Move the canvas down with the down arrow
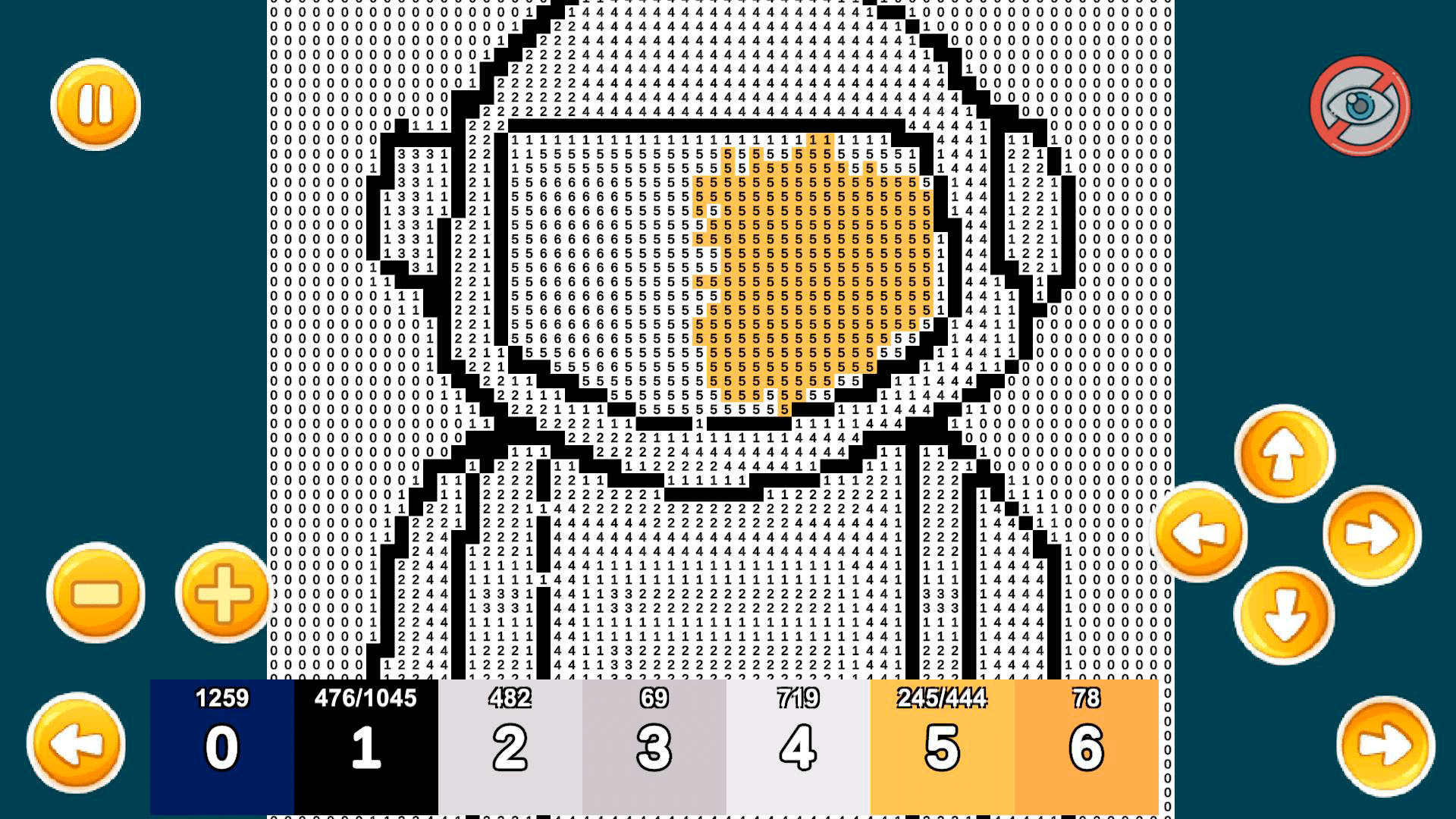 [x=1284, y=615]
